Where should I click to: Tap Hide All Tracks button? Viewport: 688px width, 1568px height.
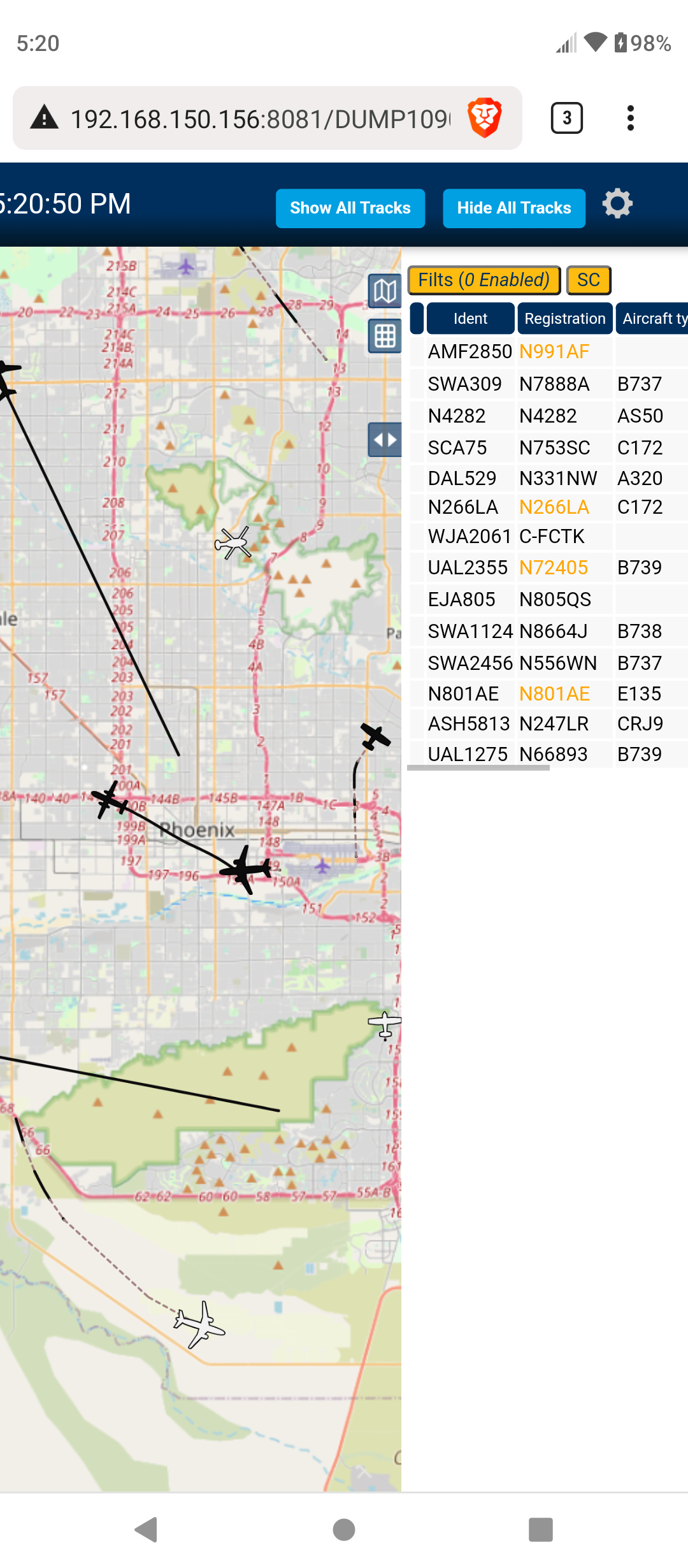(x=514, y=208)
